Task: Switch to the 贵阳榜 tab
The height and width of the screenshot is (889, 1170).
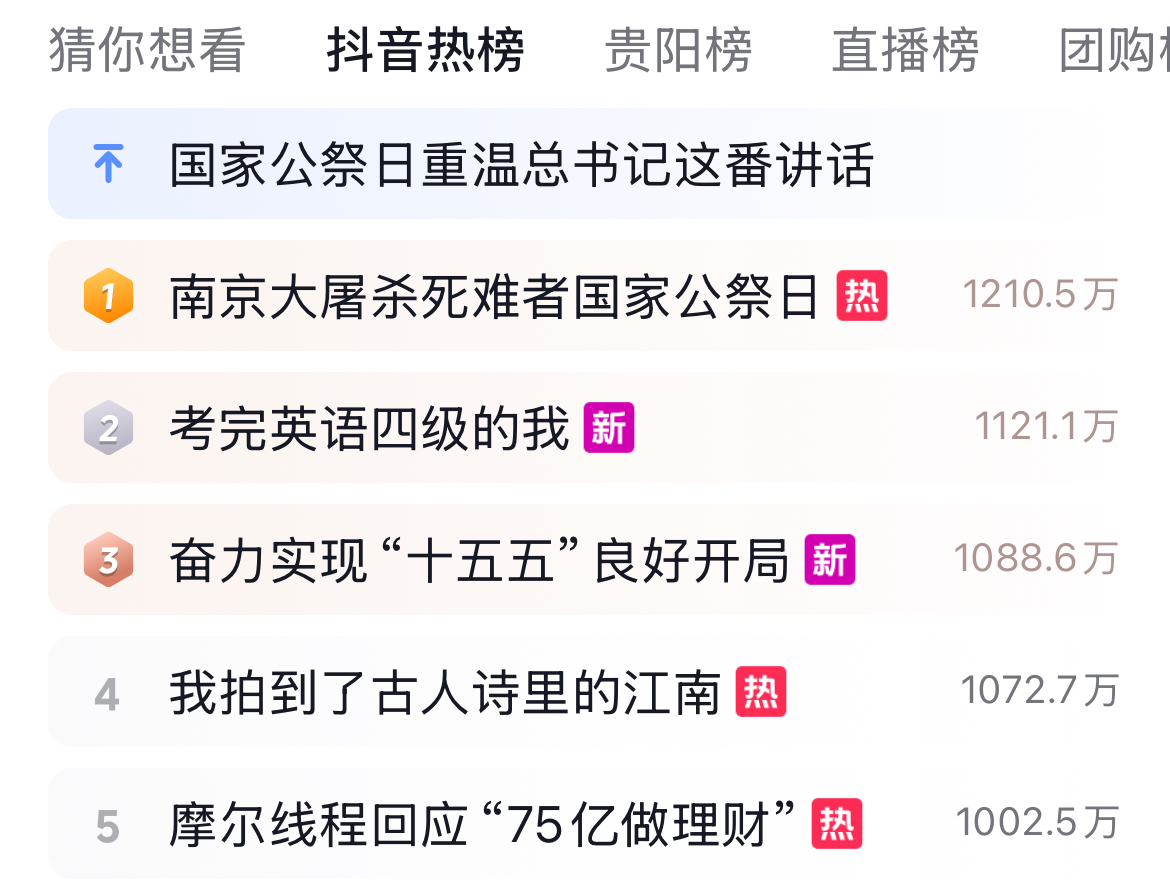Action: 678,50
